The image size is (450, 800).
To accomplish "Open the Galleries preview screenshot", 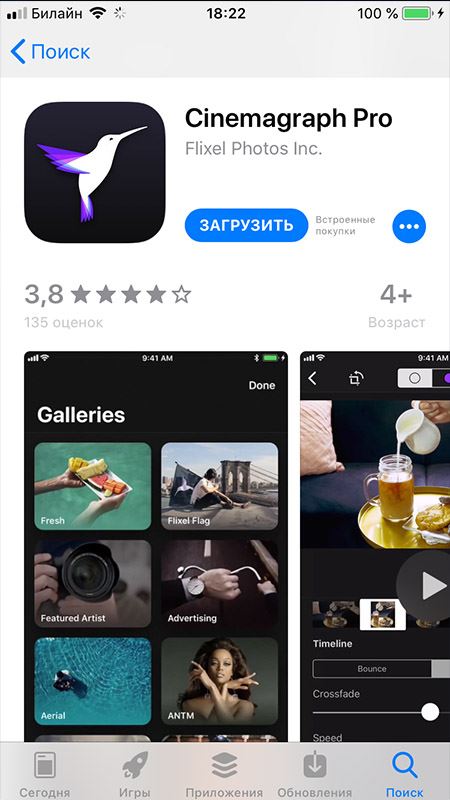I will [156, 546].
